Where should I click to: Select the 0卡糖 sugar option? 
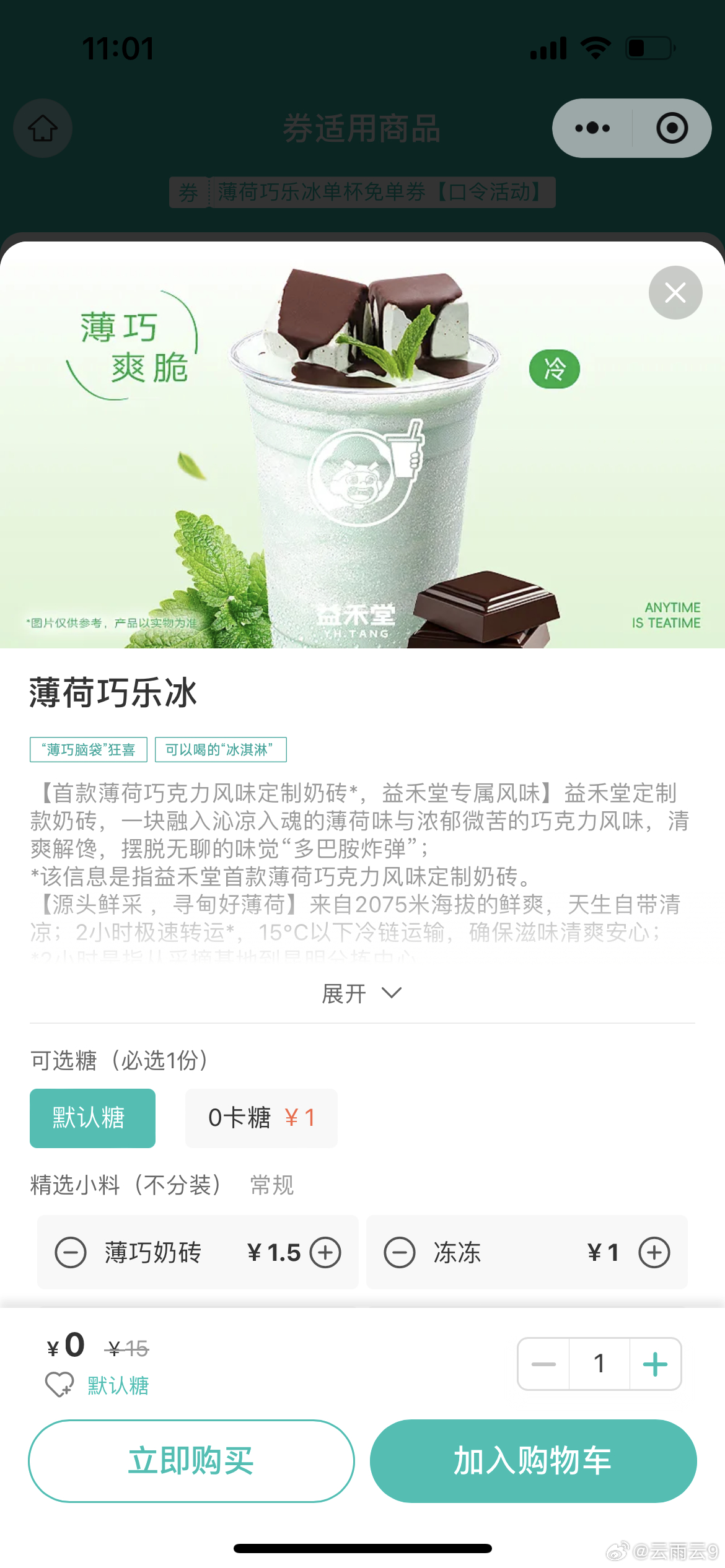coord(261,1118)
